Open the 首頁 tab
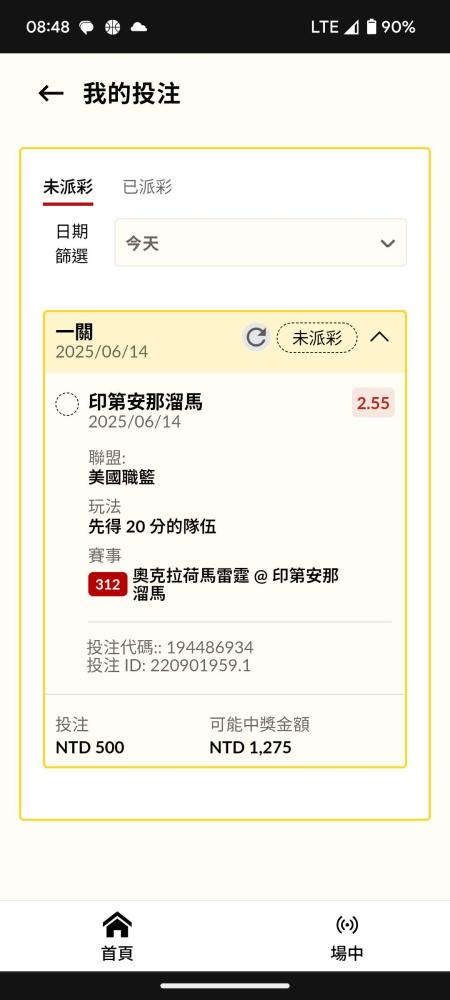 point(117,936)
